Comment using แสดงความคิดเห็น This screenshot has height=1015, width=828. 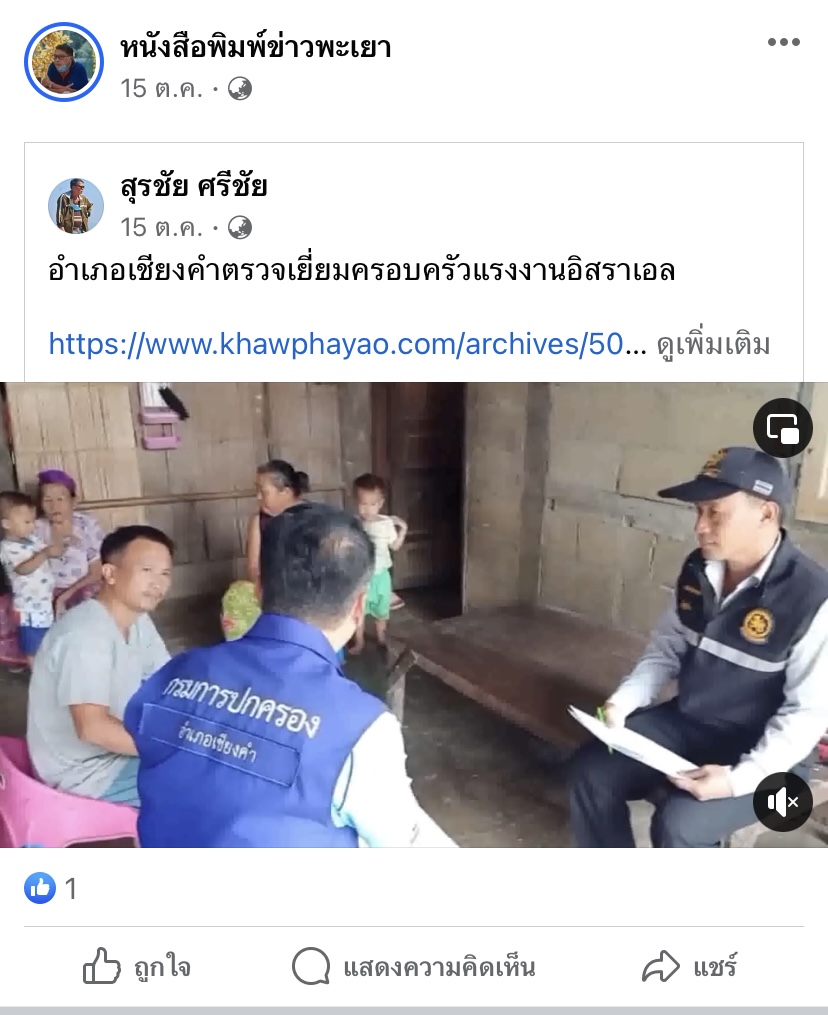[414, 967]
